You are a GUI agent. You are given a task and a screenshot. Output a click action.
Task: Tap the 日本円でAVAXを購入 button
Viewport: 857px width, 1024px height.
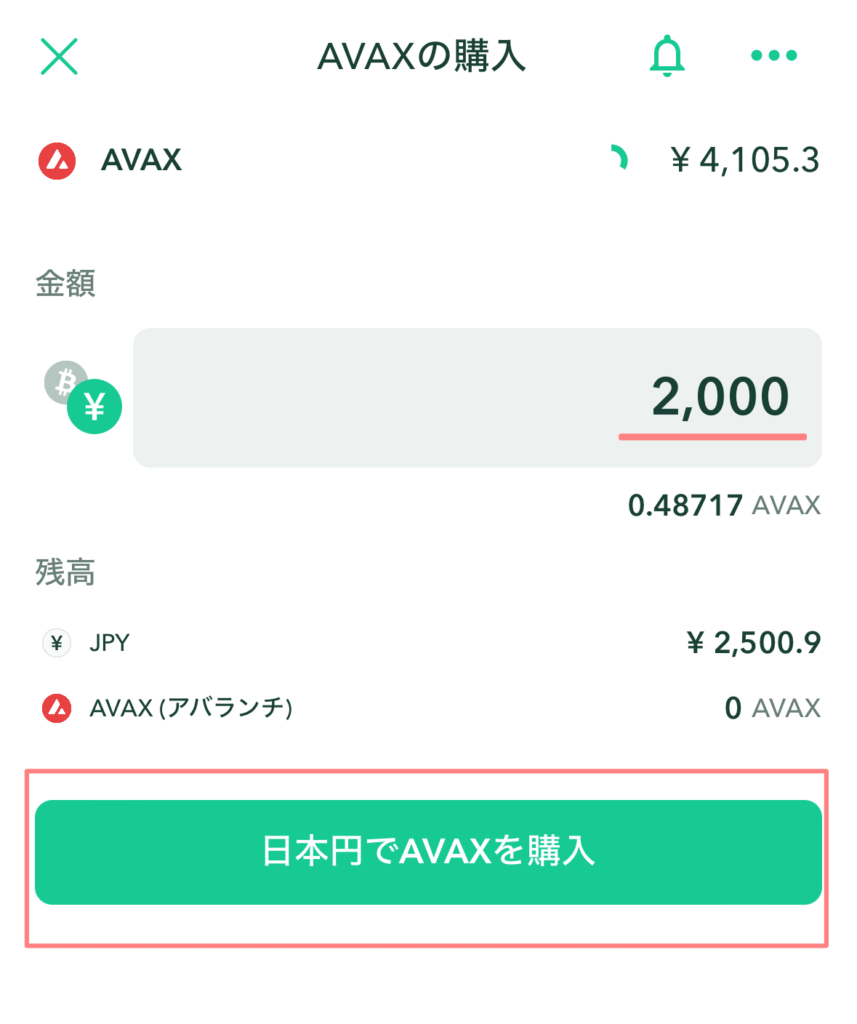428,852
